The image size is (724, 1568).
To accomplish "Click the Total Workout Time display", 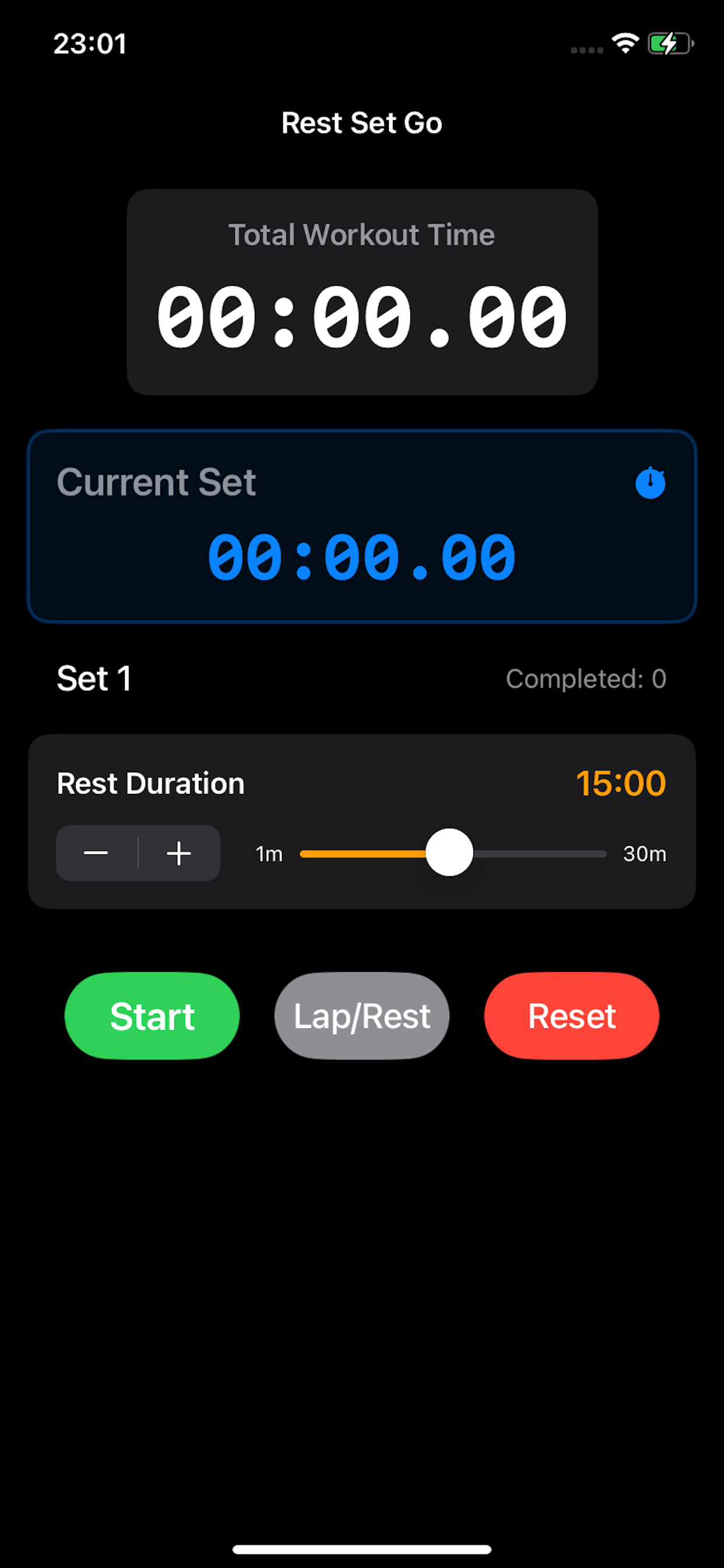I will (361, 316).
